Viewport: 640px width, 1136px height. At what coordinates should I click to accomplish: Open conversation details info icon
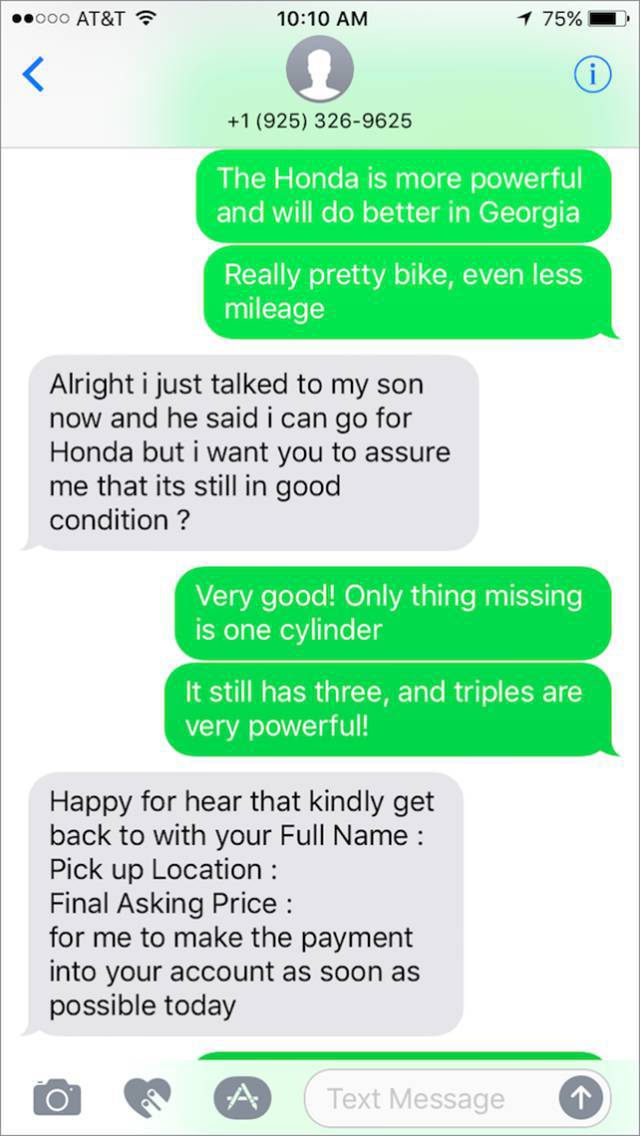tap(592, 74)
